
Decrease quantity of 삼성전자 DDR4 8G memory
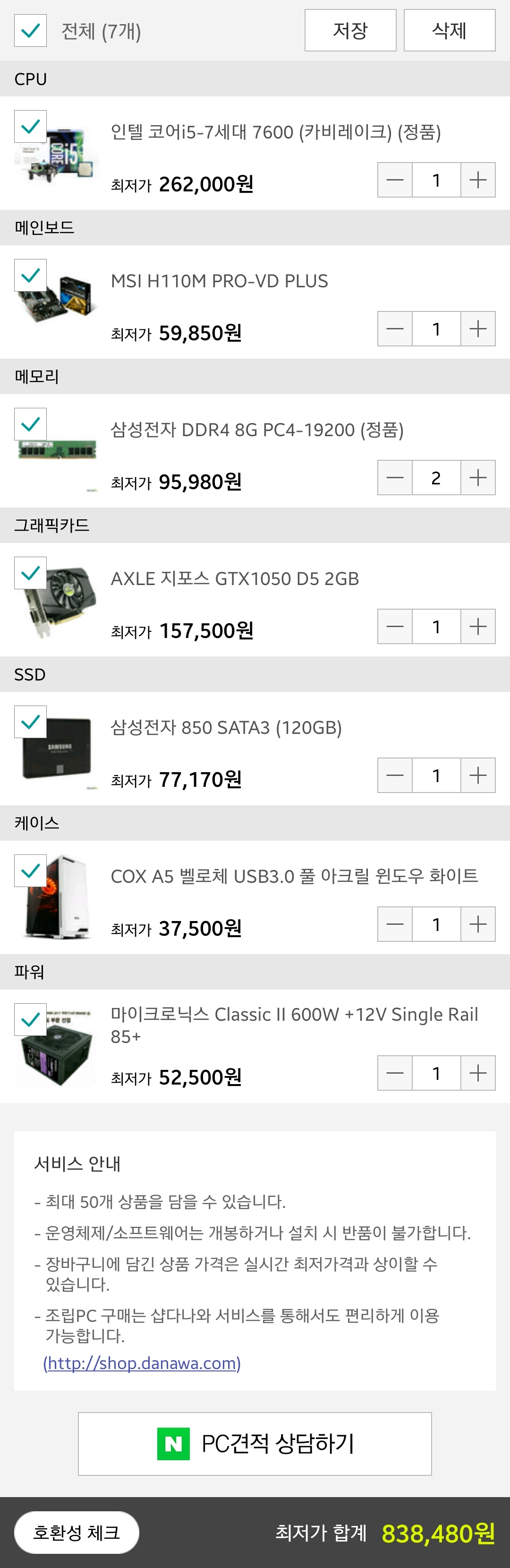[395, 478]
